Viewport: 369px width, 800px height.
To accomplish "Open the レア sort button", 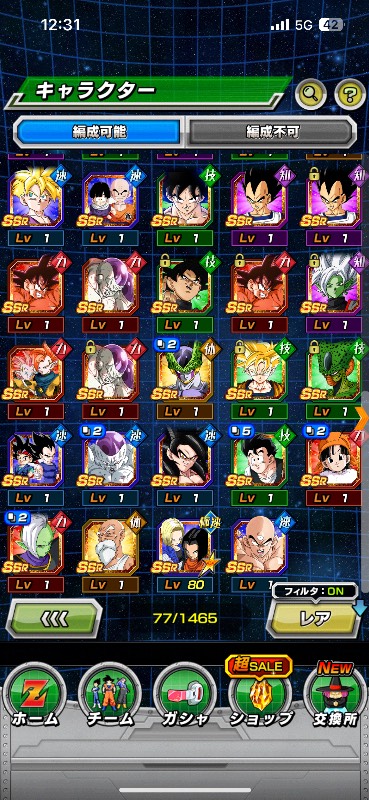I will pyautogui.click(x=314, y=618).
